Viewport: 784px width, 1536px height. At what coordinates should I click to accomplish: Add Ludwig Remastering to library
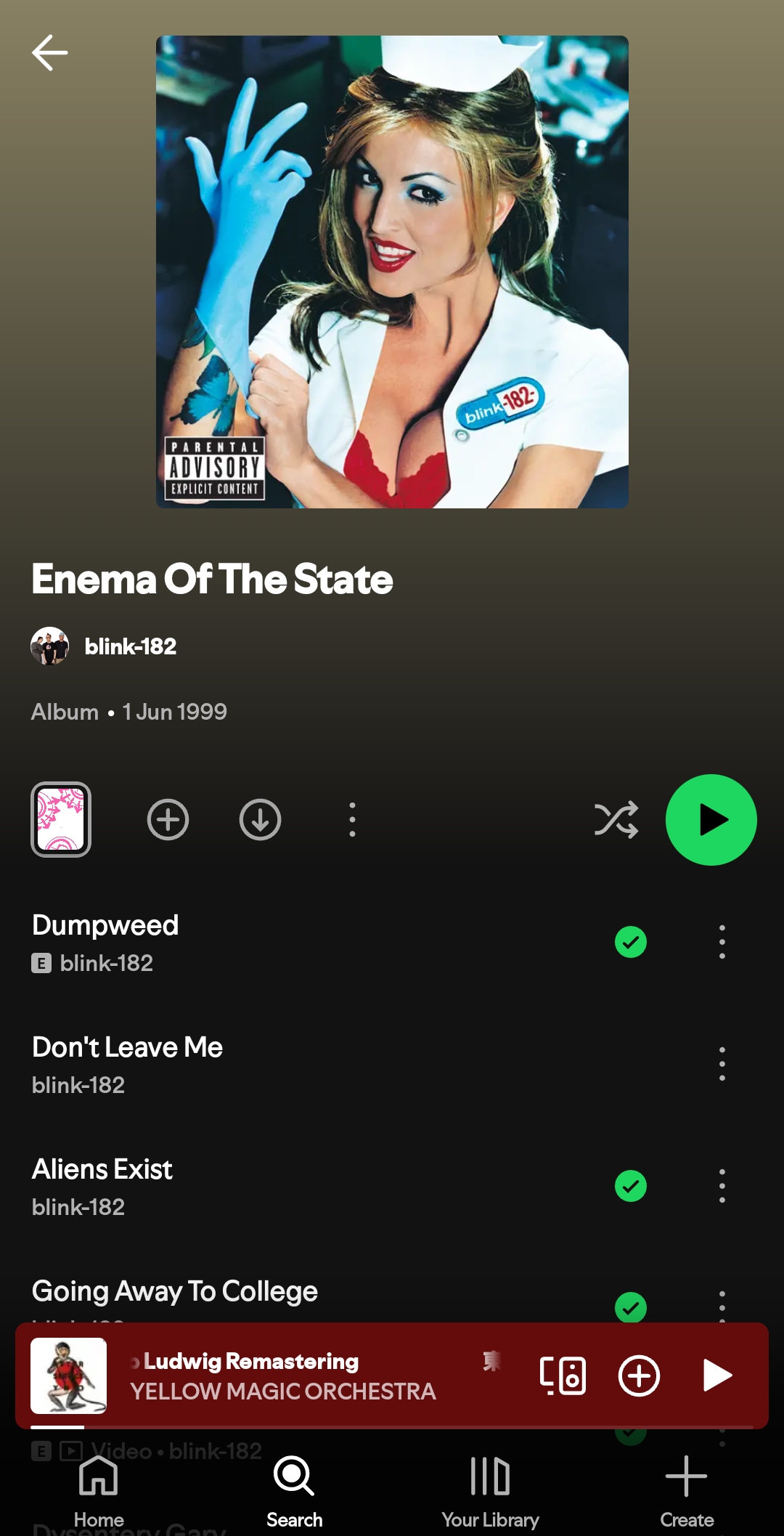639,1376
